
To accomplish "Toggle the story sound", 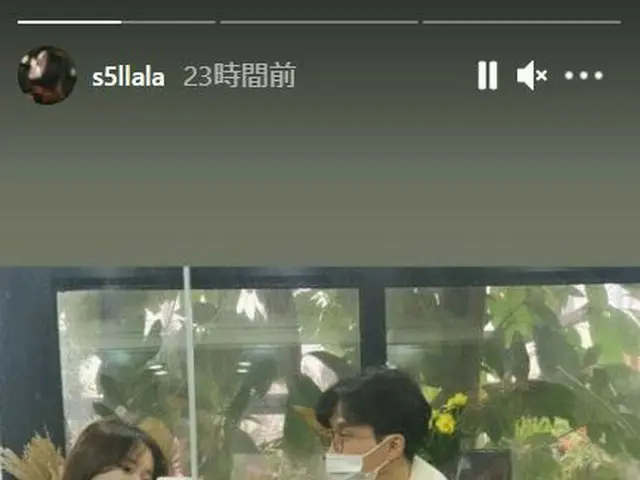I will [x=531, y=75].
